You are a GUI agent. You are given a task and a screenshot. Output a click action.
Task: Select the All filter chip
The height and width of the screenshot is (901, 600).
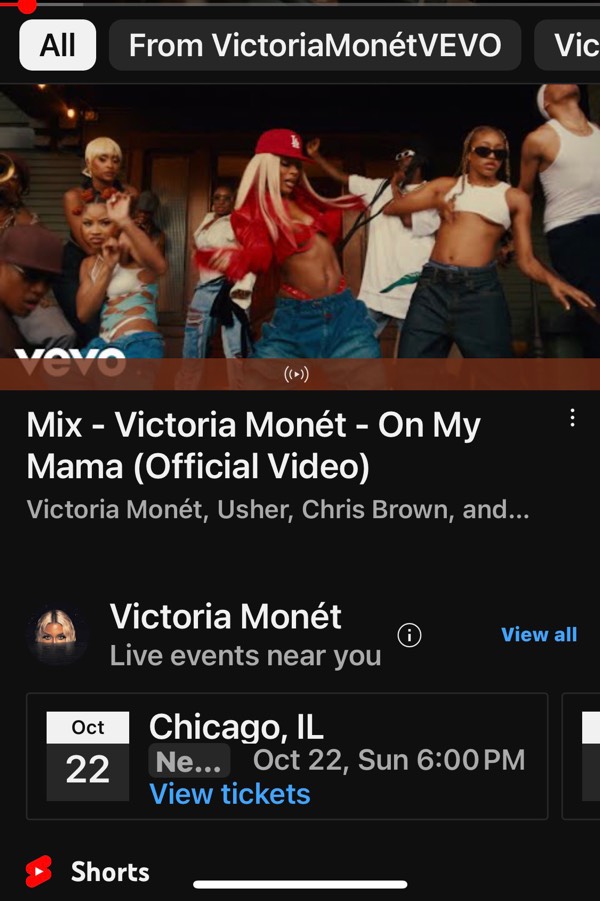click(57, 46)
